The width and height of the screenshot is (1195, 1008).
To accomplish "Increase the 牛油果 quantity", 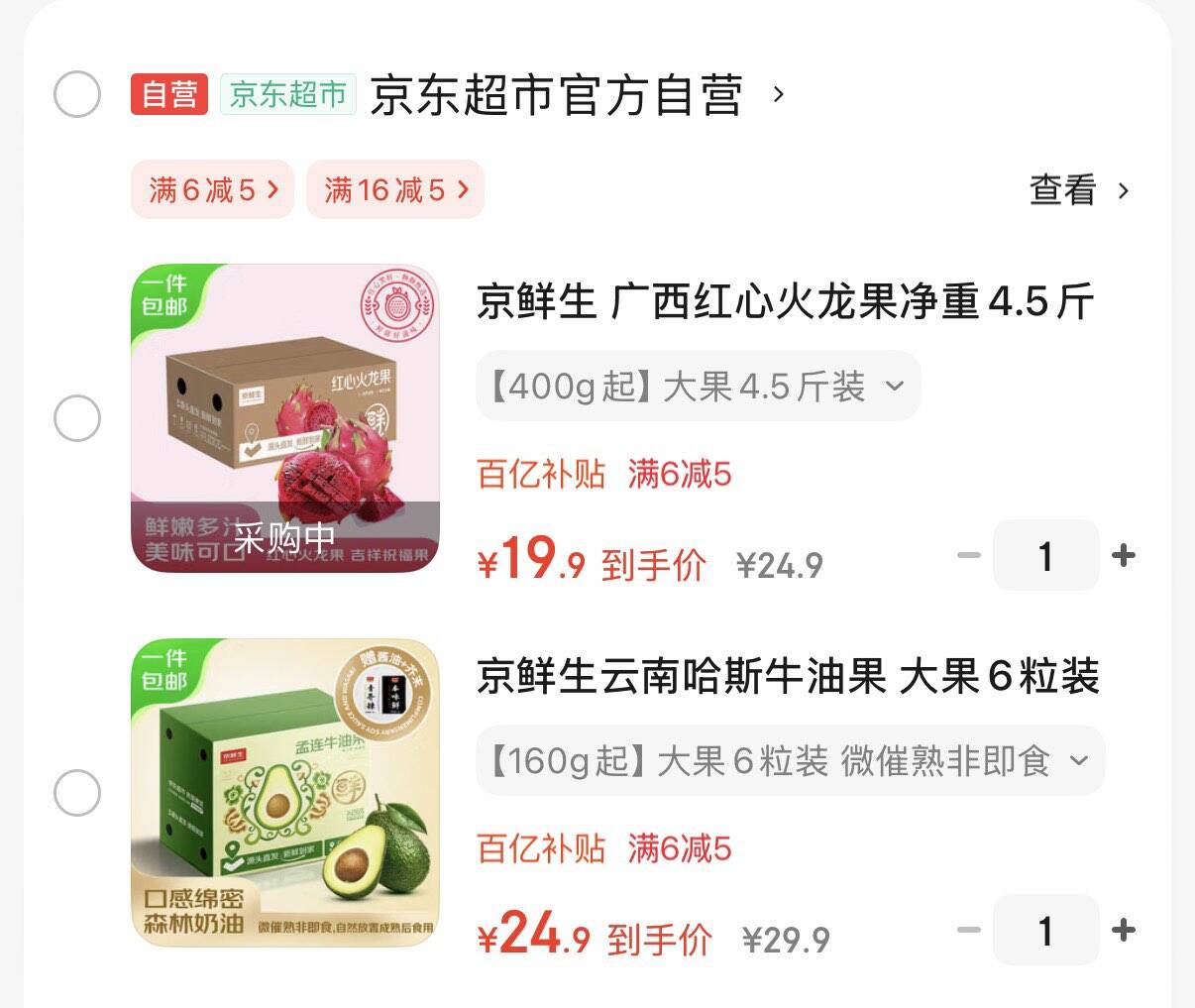I will (x=1124, y=930).
